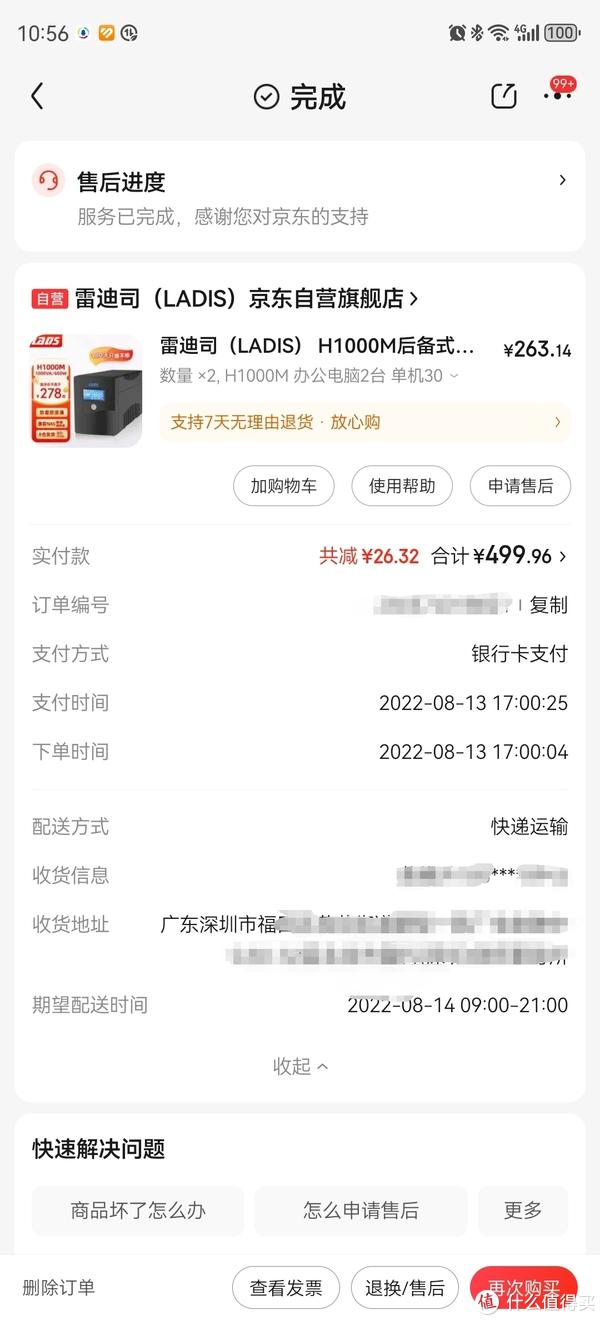
Task: Tap the 退换/售后 button
Action: click(405, 1288)
